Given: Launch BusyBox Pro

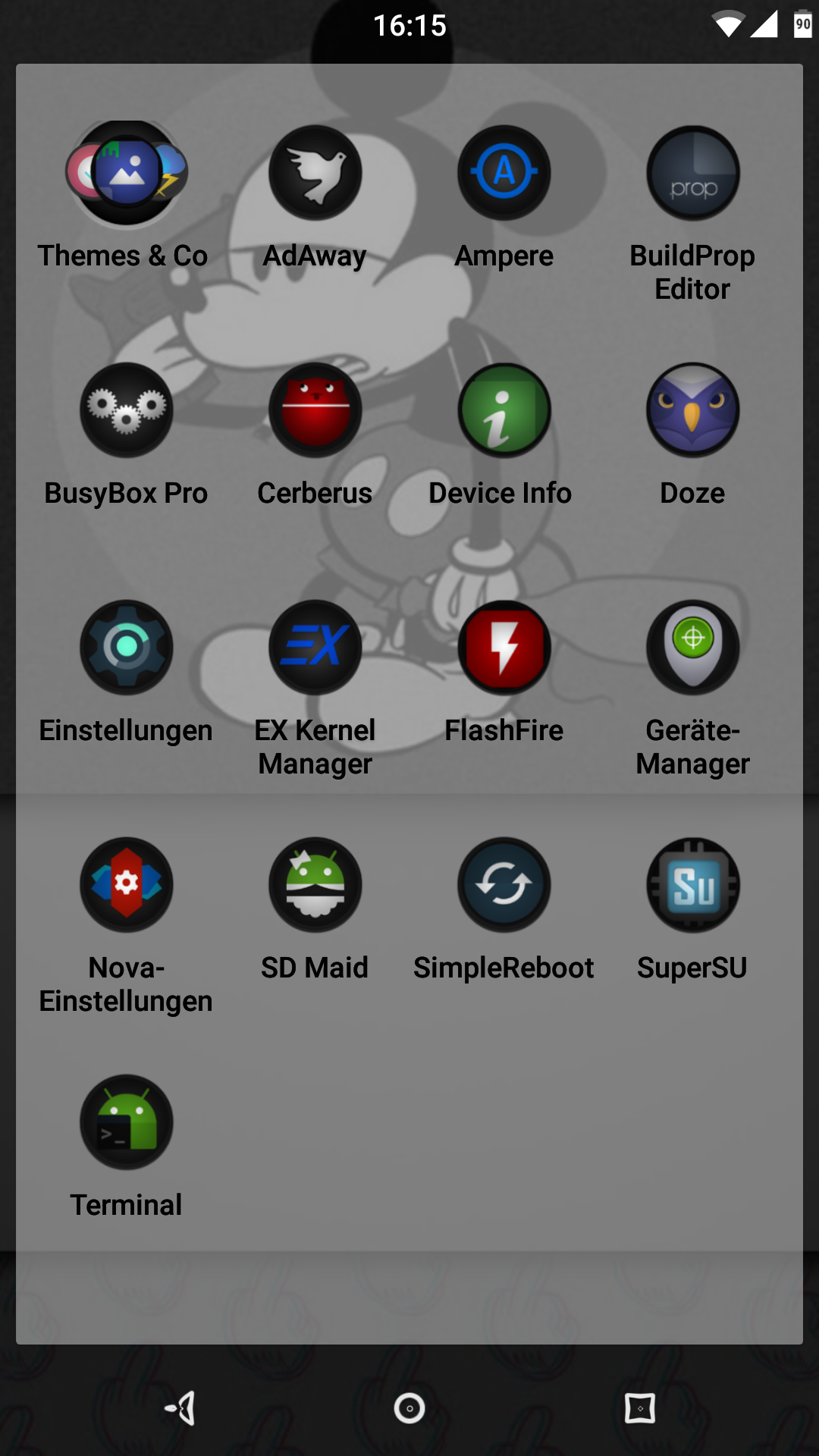Looking at the screenshot, I should coord(126,410).
